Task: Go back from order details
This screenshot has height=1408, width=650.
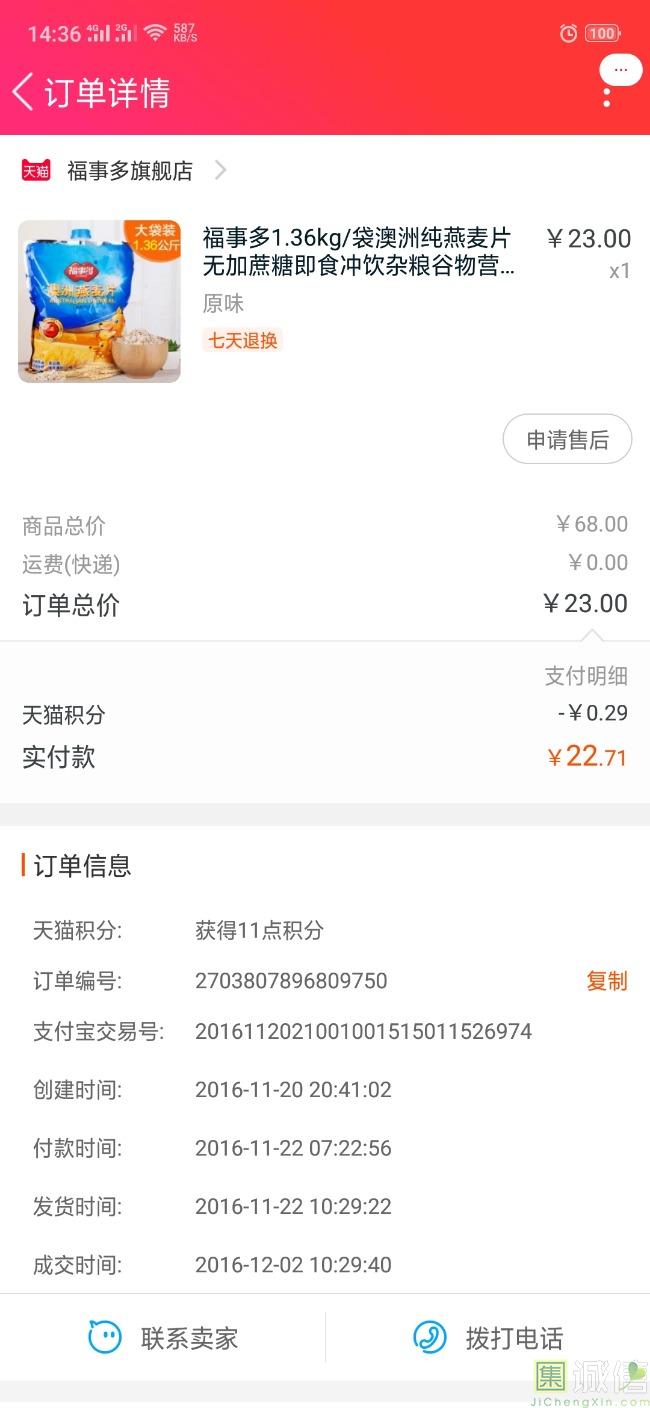Action: click(x=23, y=92)
